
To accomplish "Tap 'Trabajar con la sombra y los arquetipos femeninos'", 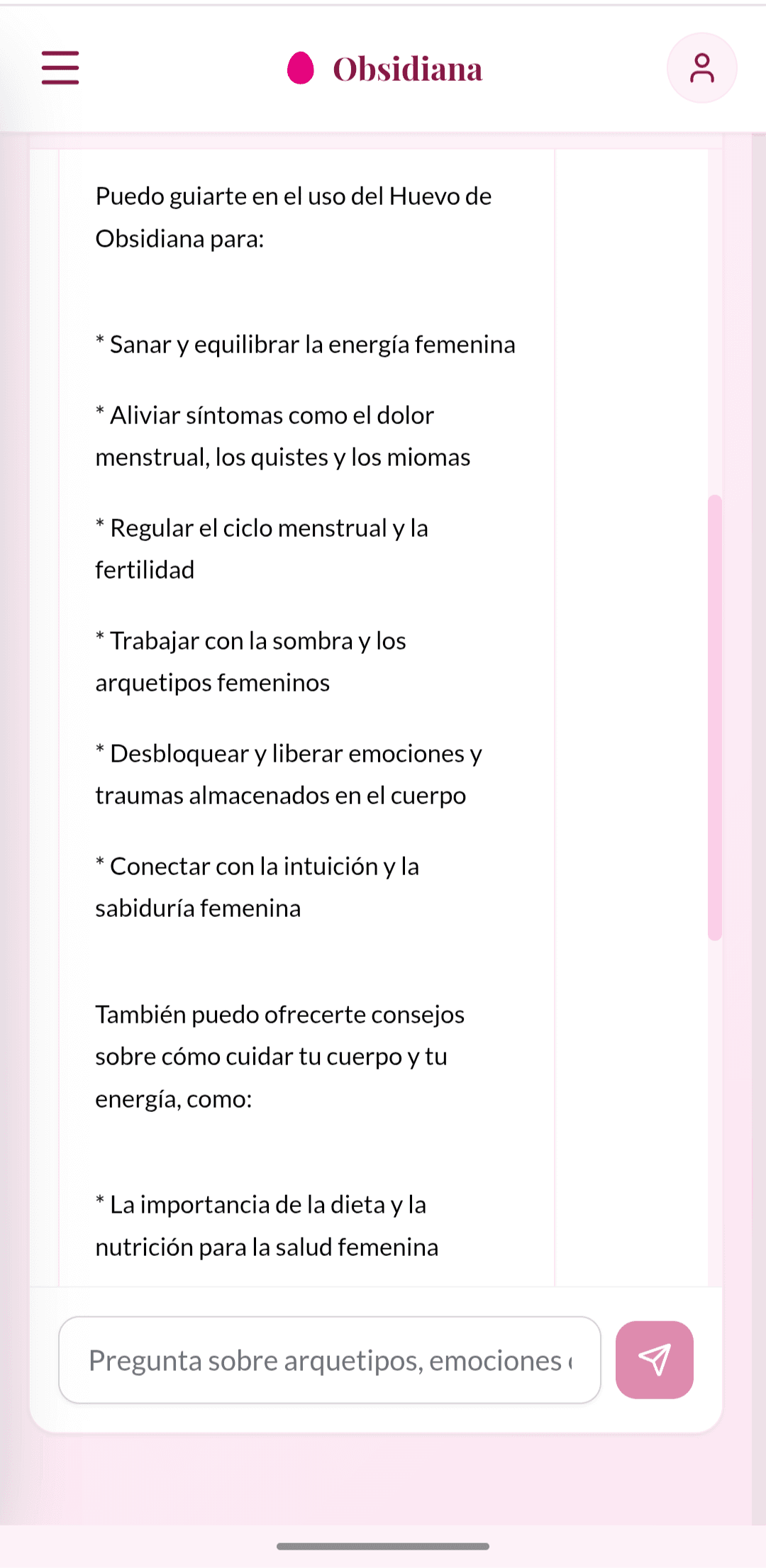I will click(250, 661).
